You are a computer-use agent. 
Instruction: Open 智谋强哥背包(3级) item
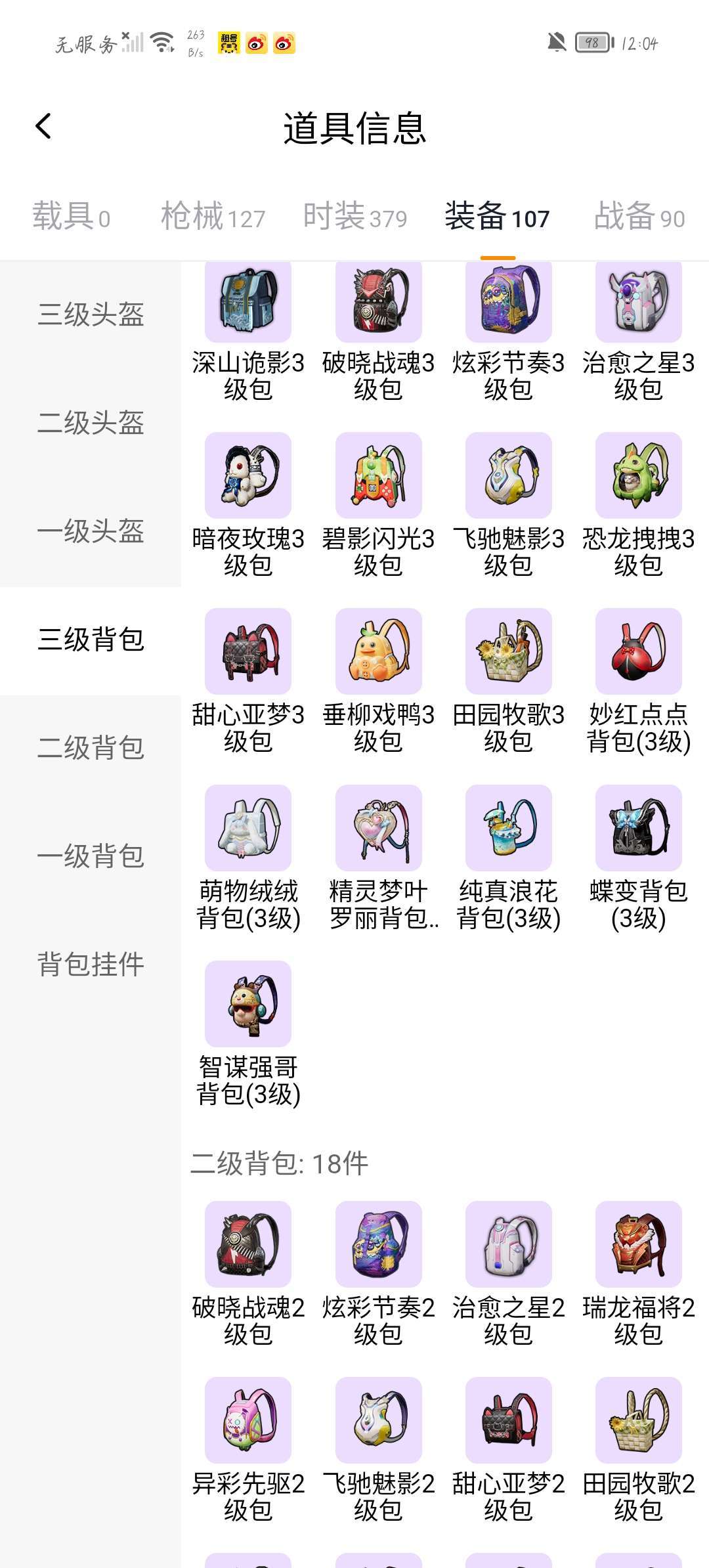click(x=248, y=1034)
